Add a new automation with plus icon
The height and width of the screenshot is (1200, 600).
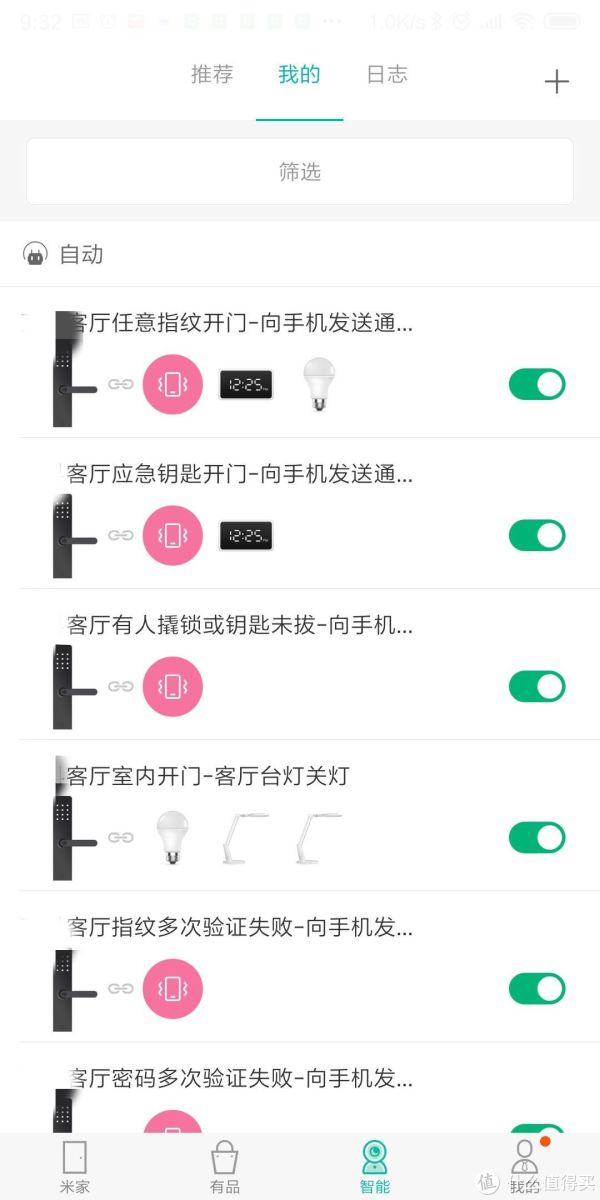pos(556,82)
